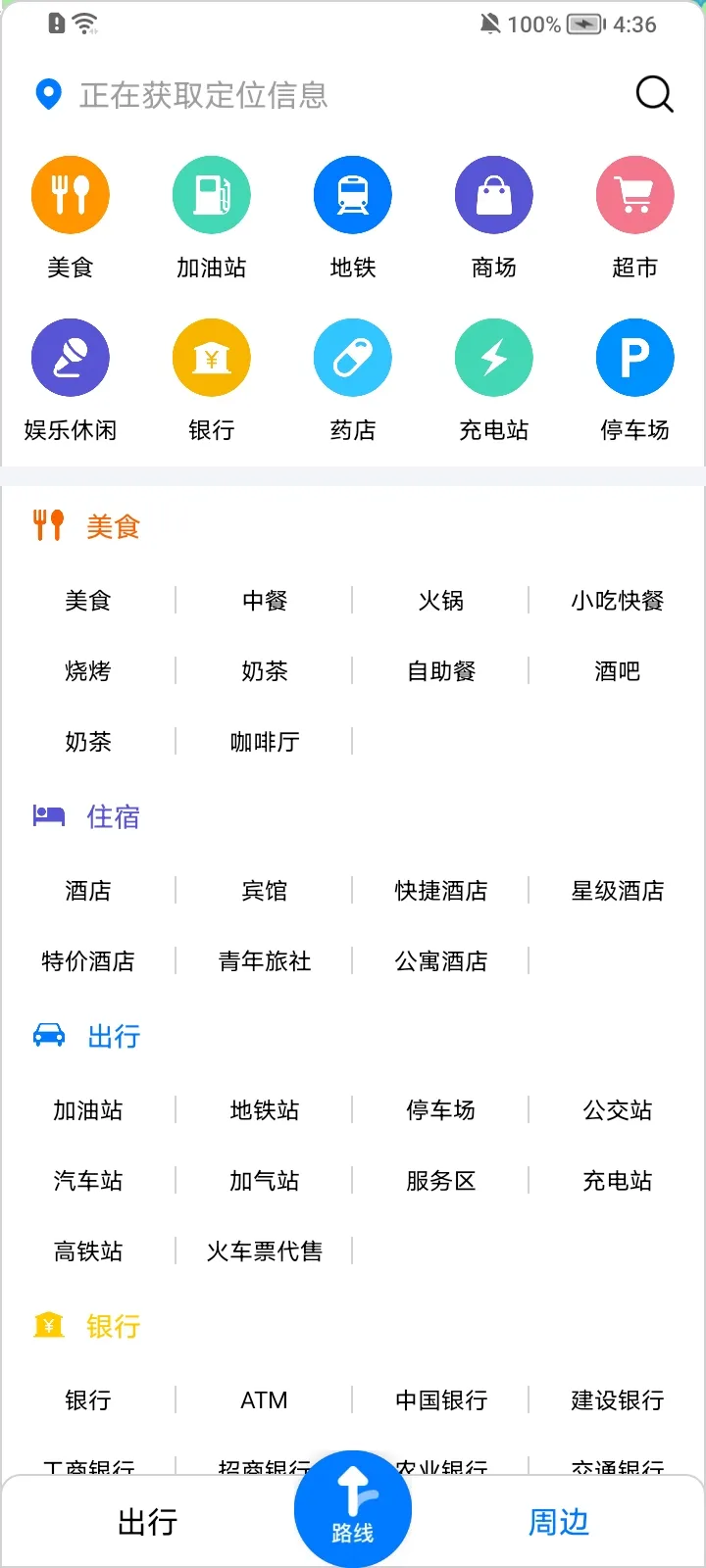Tap the 停车场 shortcut icon
Screen dimensions: 706x1568
click(x=635, y=358)
